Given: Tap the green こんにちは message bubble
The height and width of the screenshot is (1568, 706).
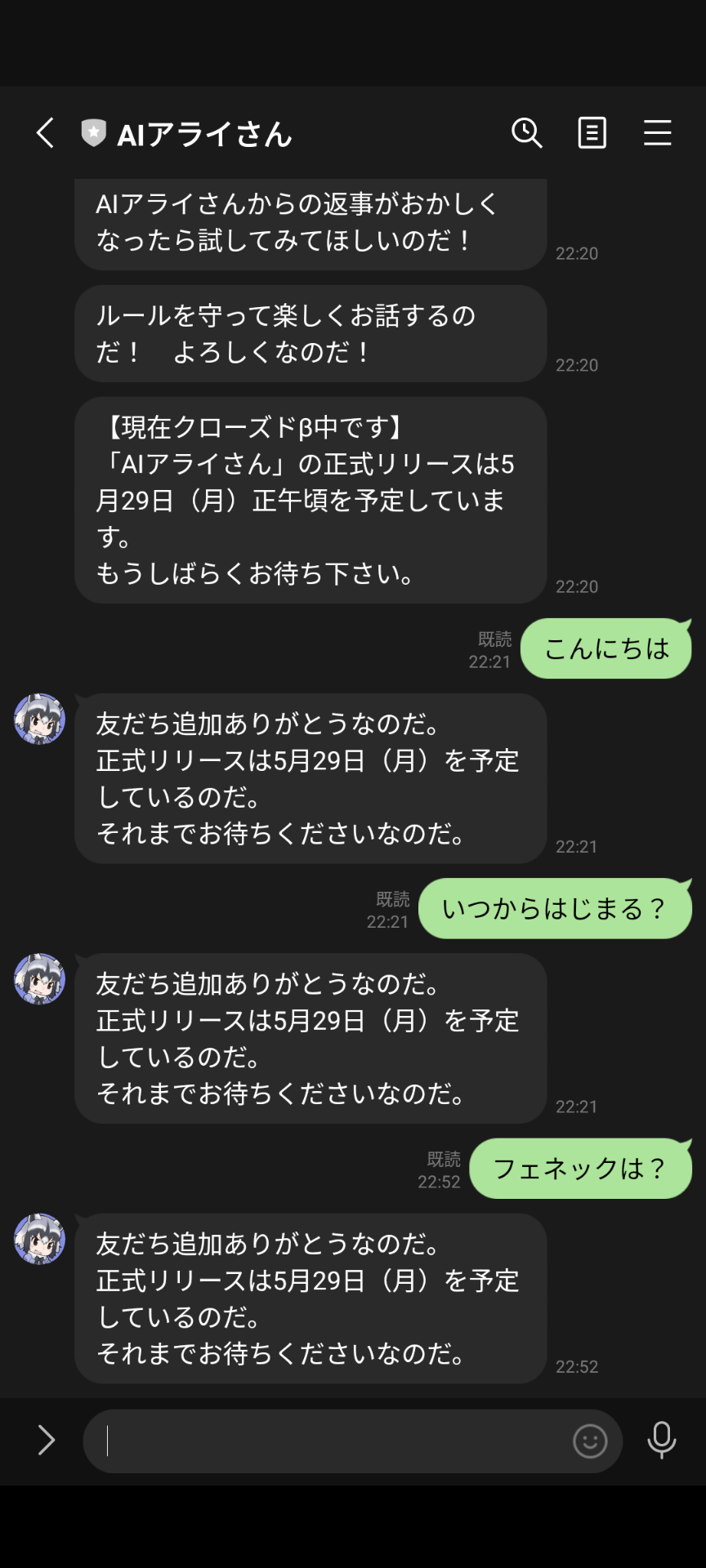Looking at the screenshot, I should pyautogui.click(x=605, y=648).
